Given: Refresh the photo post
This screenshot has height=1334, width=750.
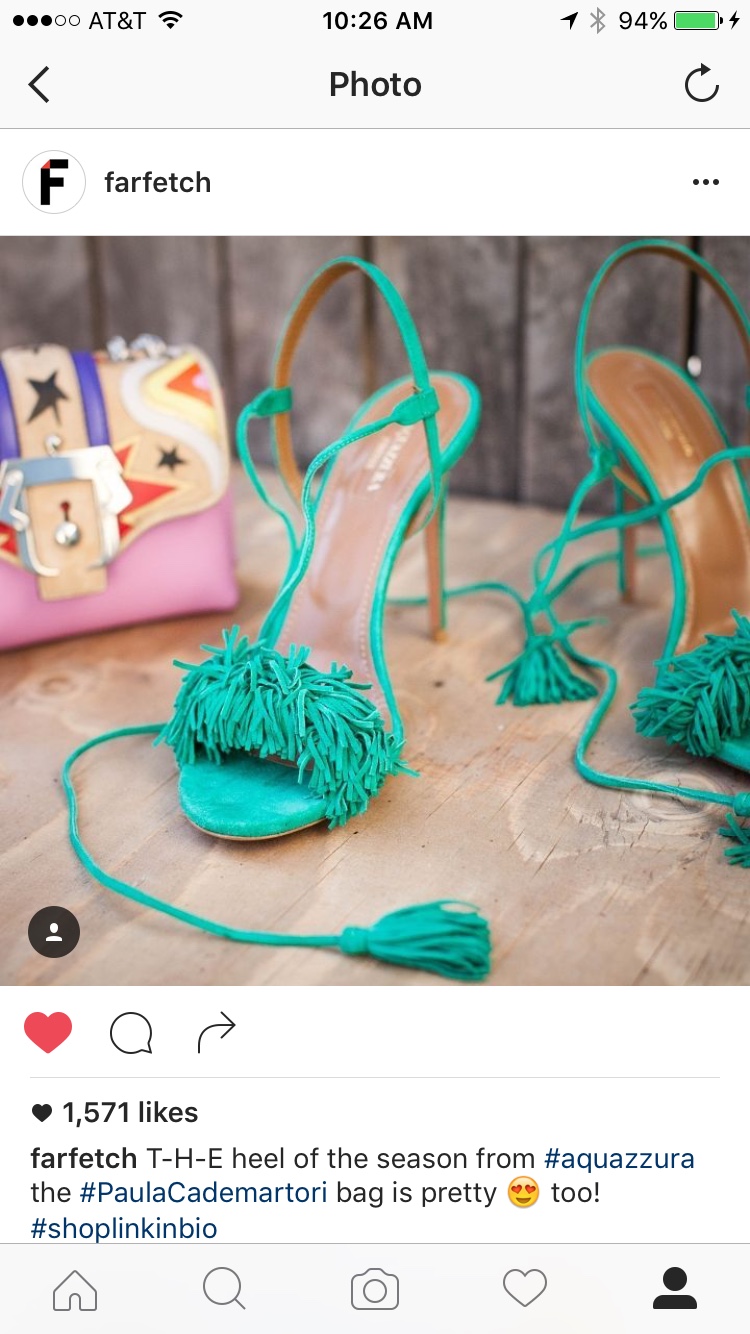Looking at the screenshot, I should [x=701, y=85].
